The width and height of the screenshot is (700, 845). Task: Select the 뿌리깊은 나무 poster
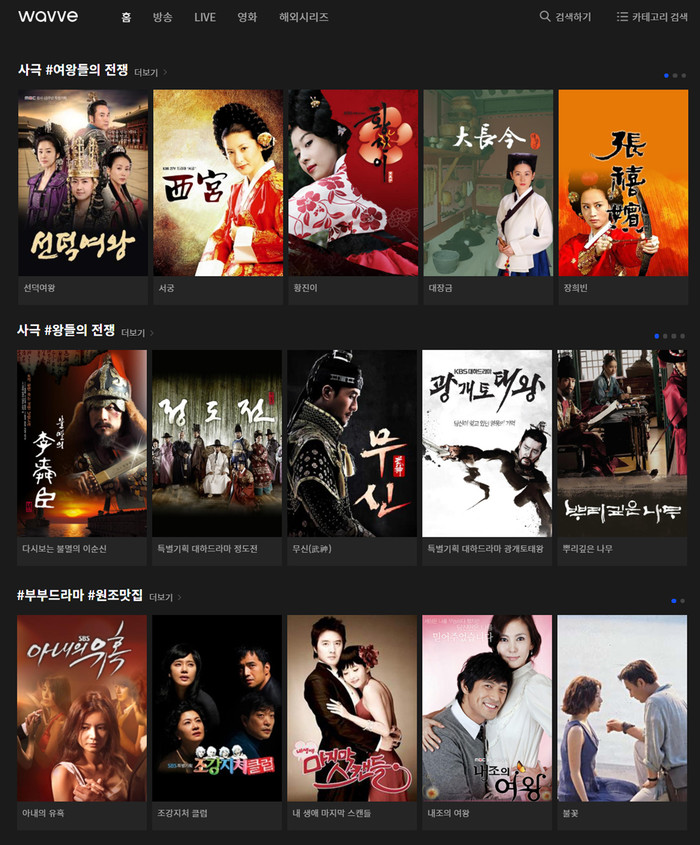click(x=622, y=443)
